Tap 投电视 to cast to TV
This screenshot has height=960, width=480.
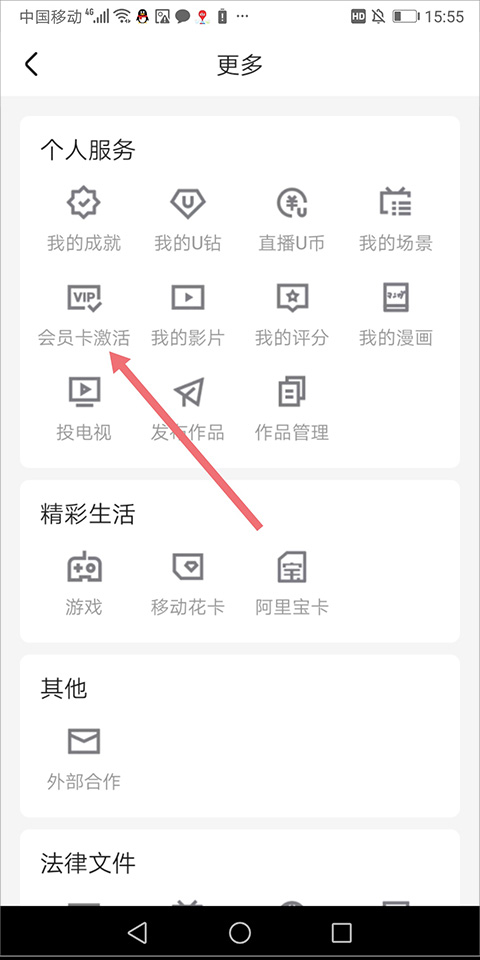[84, 409]
